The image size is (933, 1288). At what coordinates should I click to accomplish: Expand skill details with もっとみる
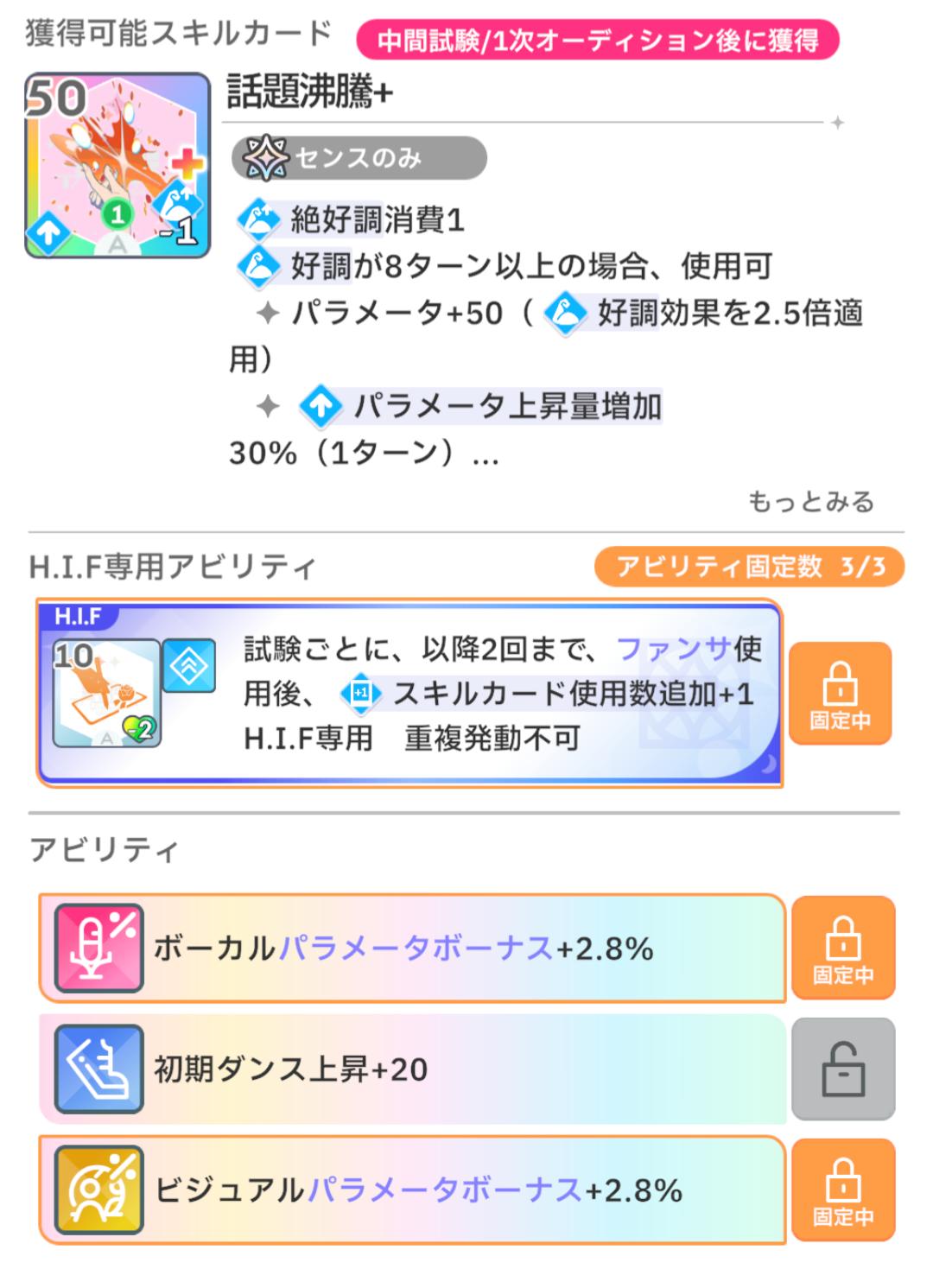coord(810,501)
